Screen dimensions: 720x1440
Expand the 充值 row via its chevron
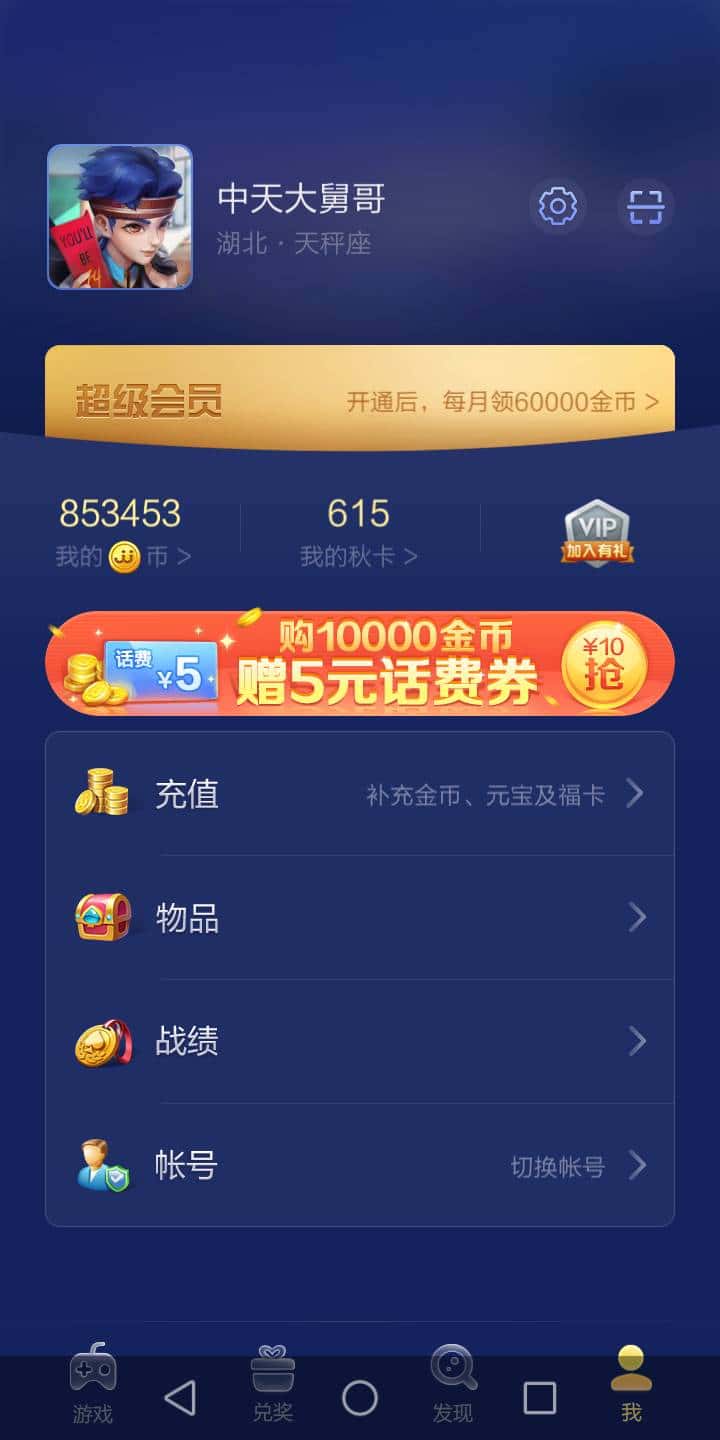[x=634, y=792]
